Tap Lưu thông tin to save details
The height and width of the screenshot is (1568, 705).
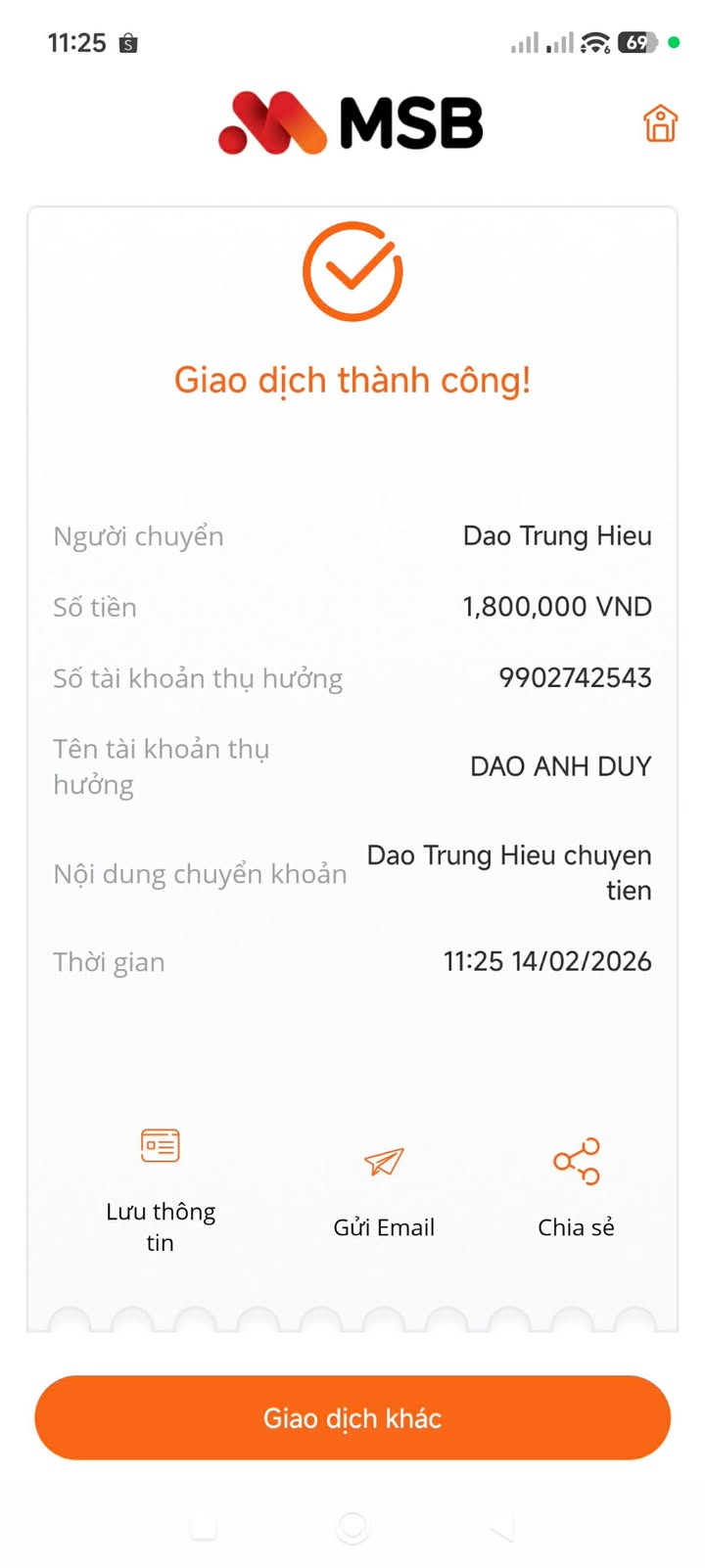160,1187
